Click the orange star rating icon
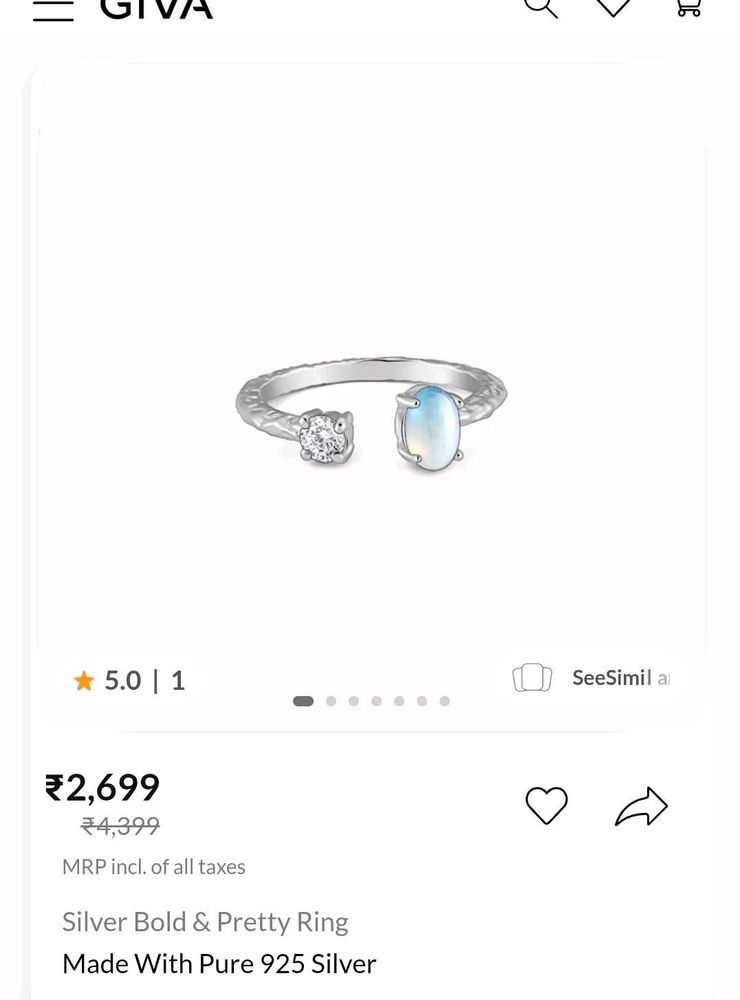 tap(84, 680)
